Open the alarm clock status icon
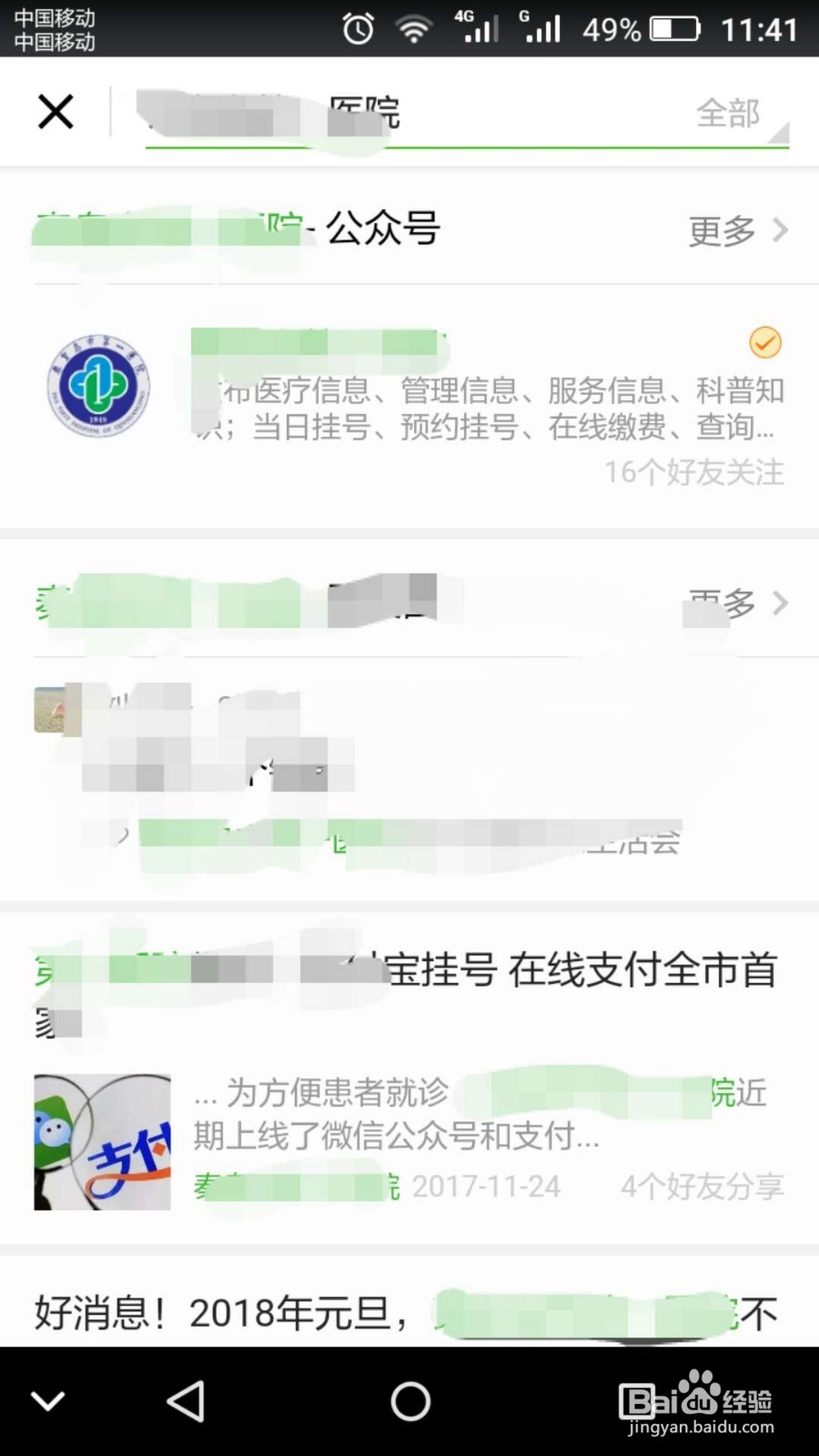The height and width of the screenshot is (1456, 819). click(358, 28)
